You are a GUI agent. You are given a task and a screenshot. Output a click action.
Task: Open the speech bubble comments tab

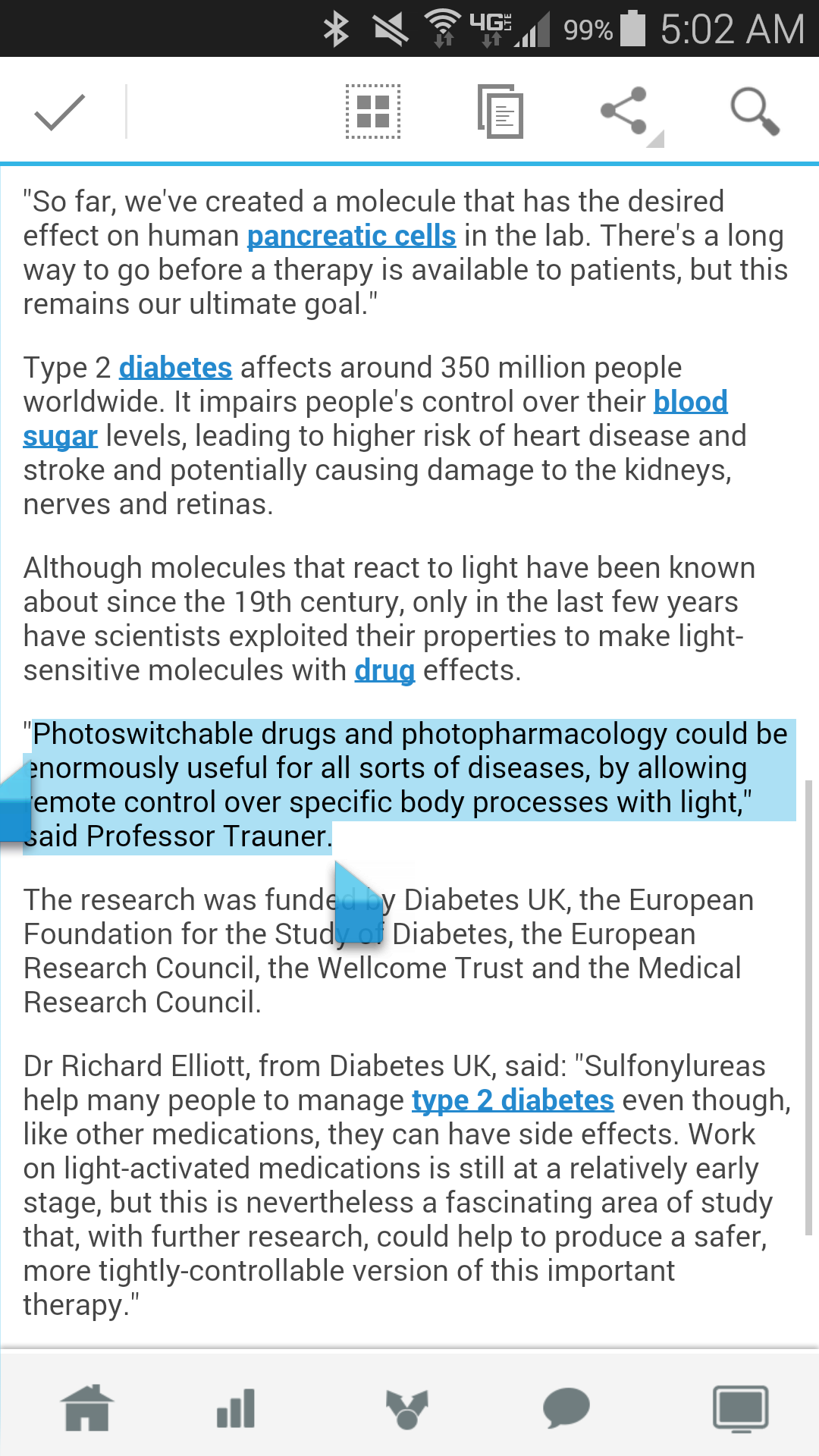tap(566, 1408)
